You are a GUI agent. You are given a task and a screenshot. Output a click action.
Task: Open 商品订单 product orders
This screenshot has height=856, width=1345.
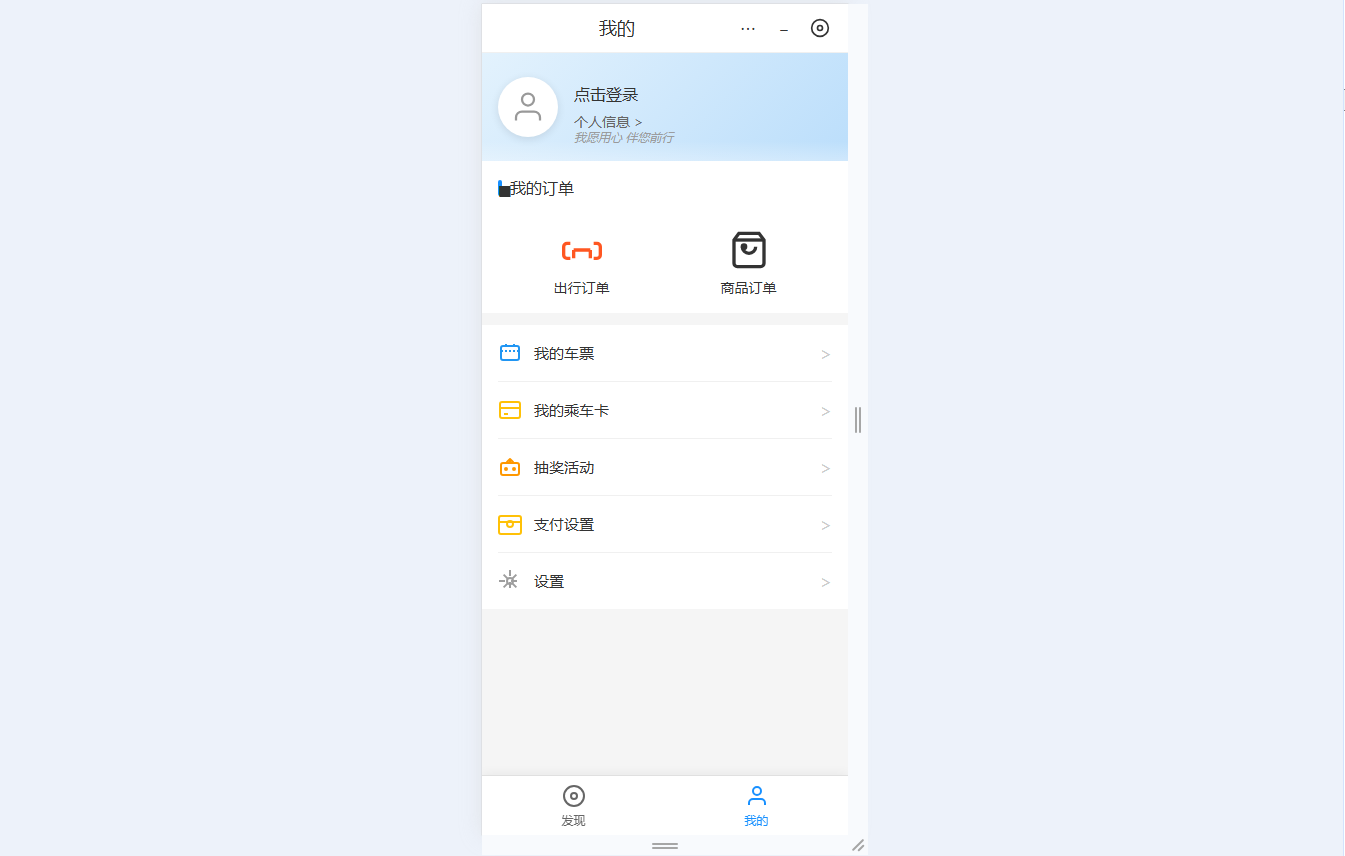pos(748,265)
